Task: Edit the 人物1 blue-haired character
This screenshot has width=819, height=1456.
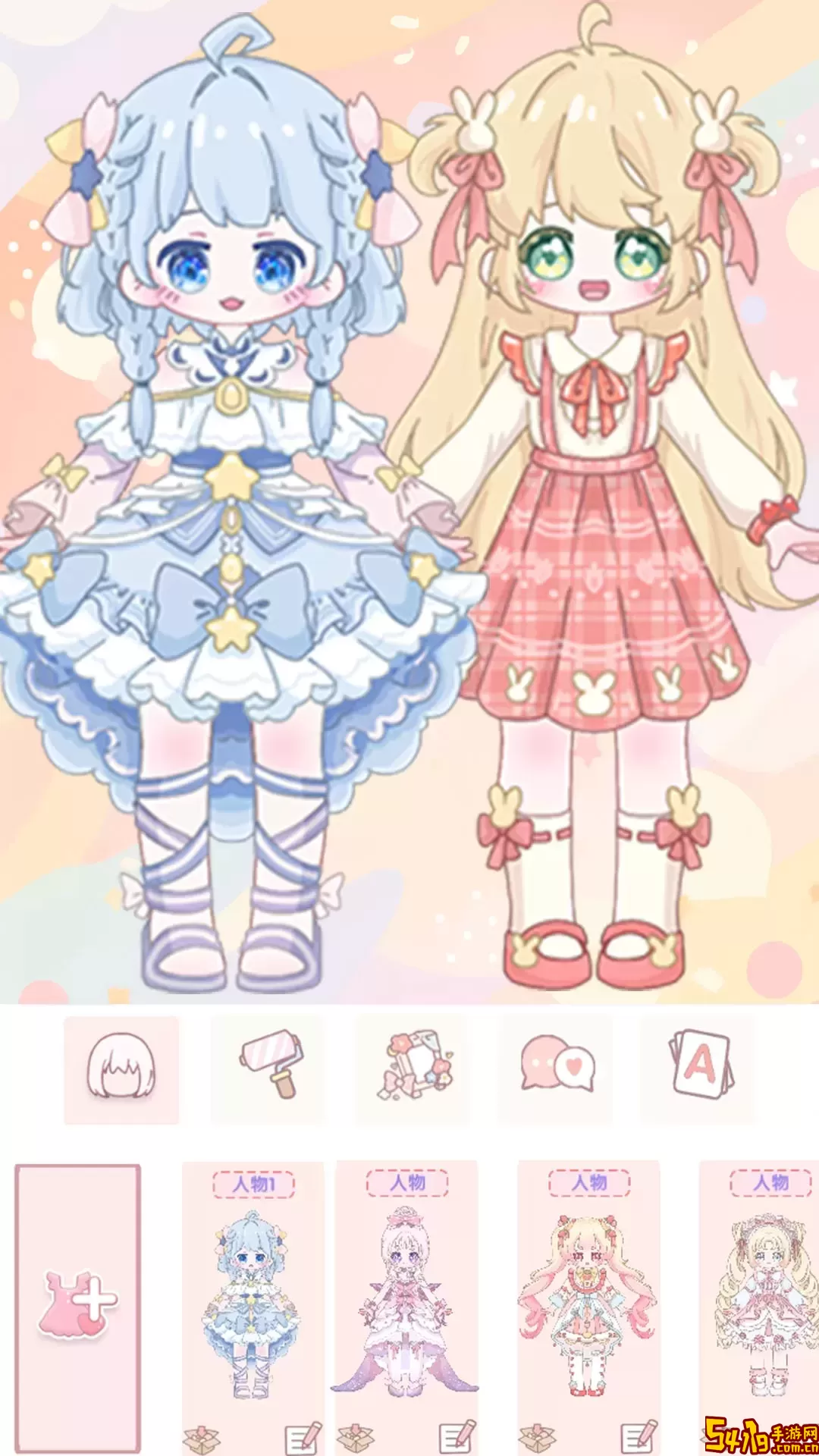Action: pyautogui.click(x=303, y=1436)
